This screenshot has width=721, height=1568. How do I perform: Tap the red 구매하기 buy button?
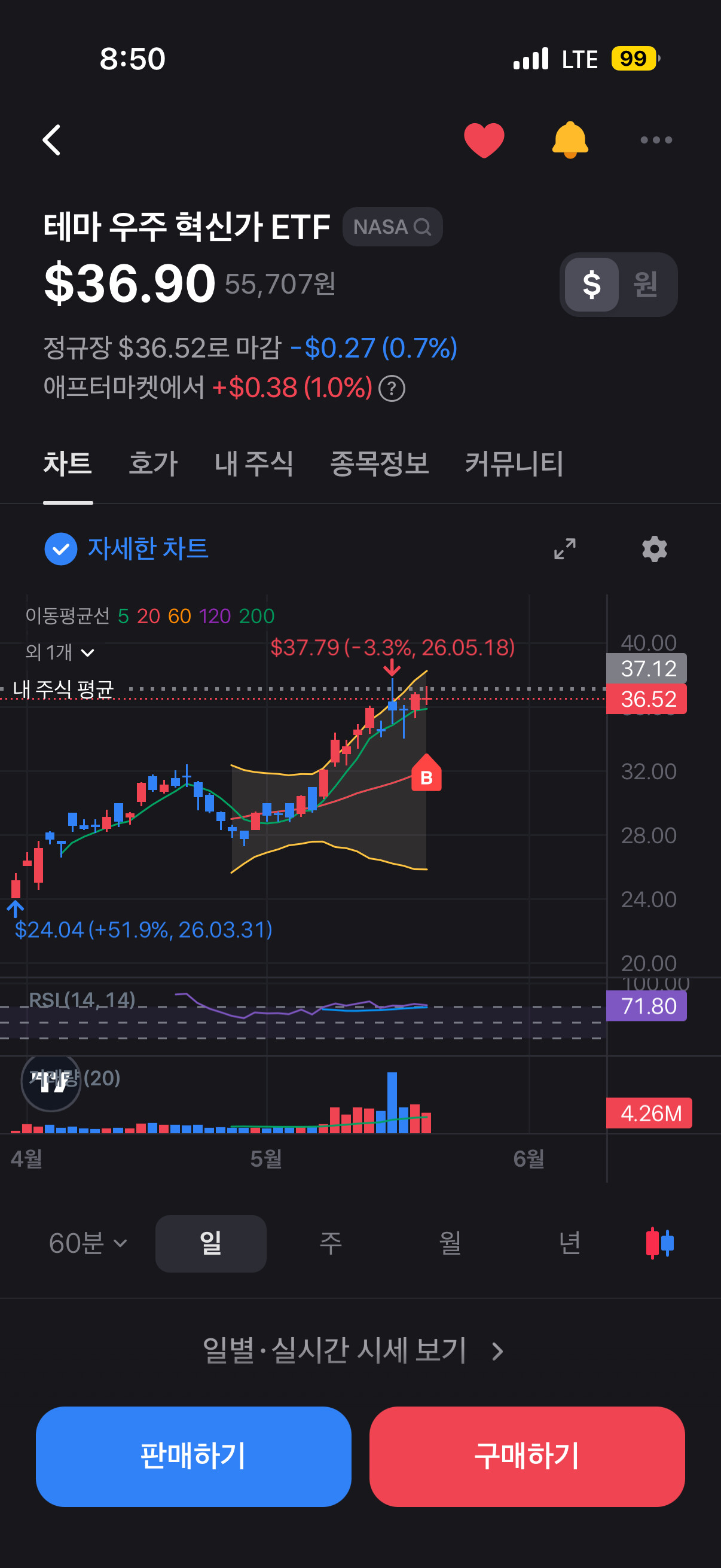point(527,1457)
